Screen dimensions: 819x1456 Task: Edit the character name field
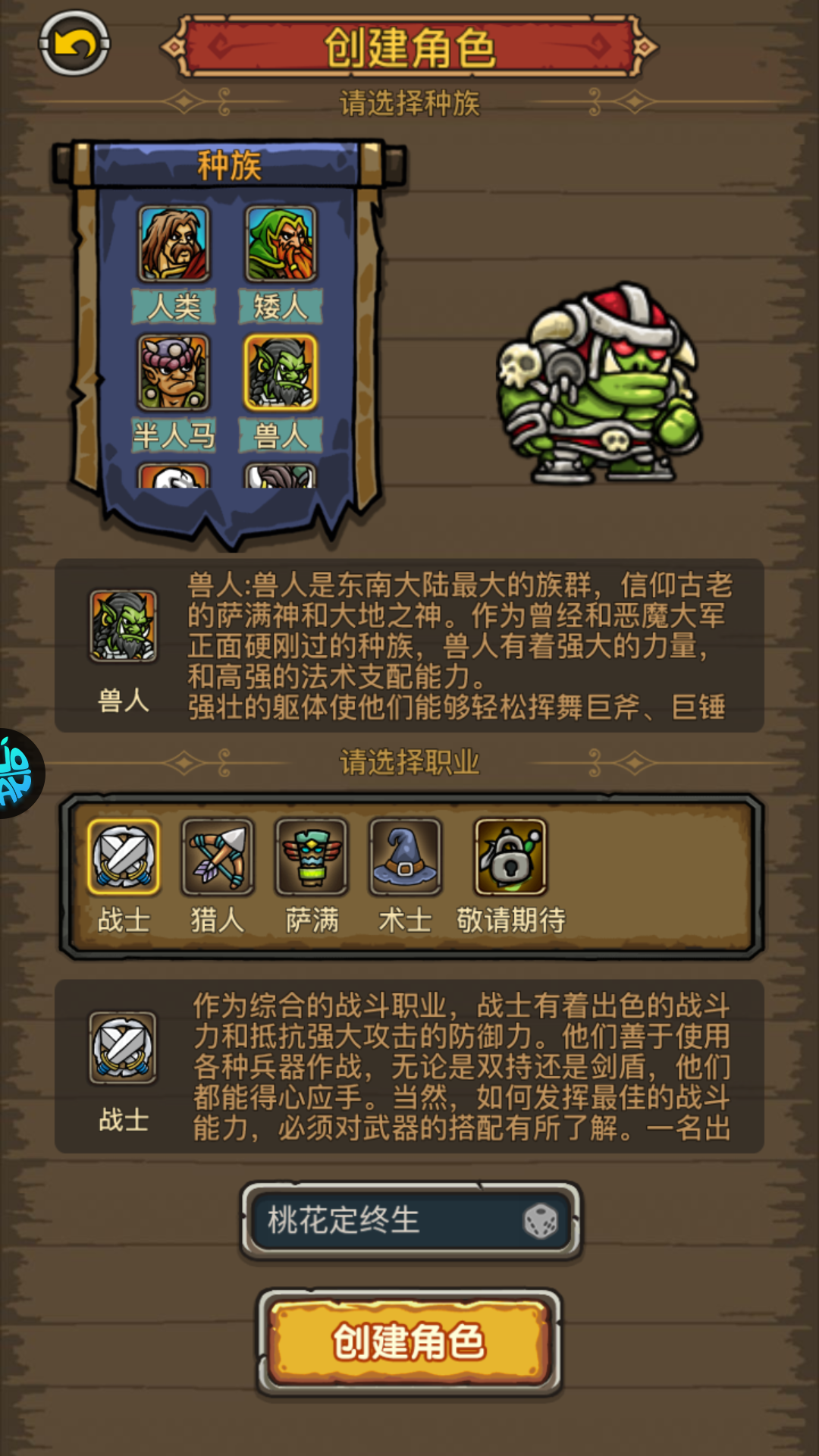[x=379, y=1221]
